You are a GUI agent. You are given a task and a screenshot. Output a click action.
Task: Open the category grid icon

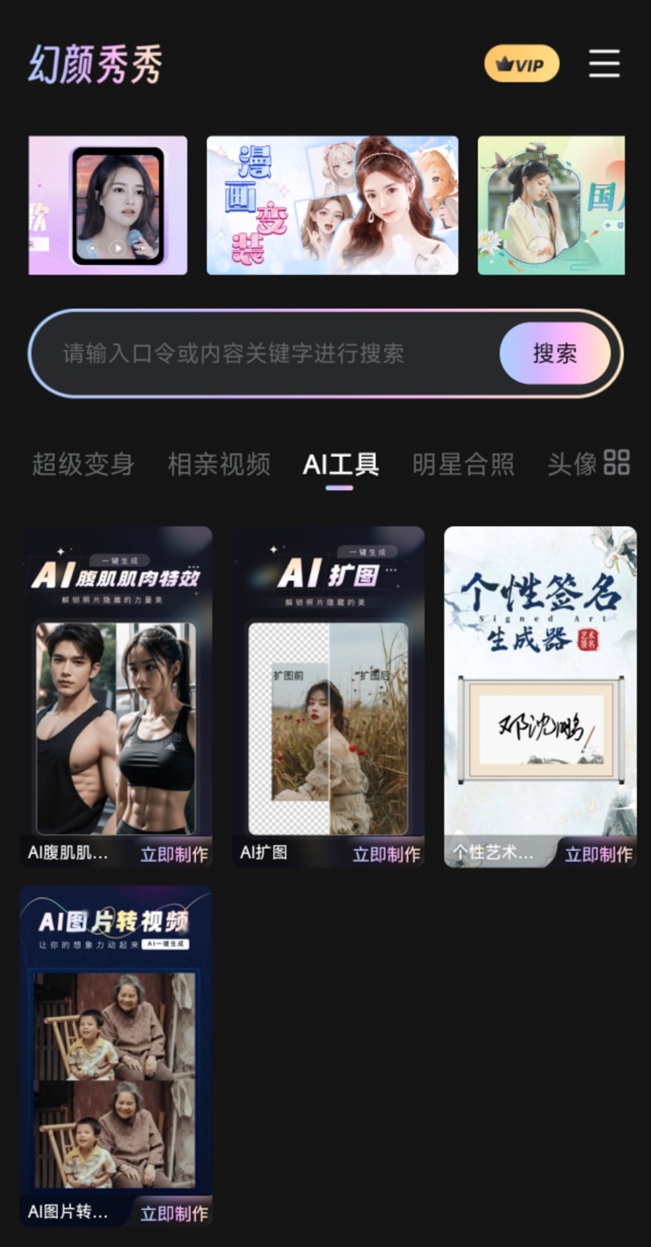pos(617,462)
